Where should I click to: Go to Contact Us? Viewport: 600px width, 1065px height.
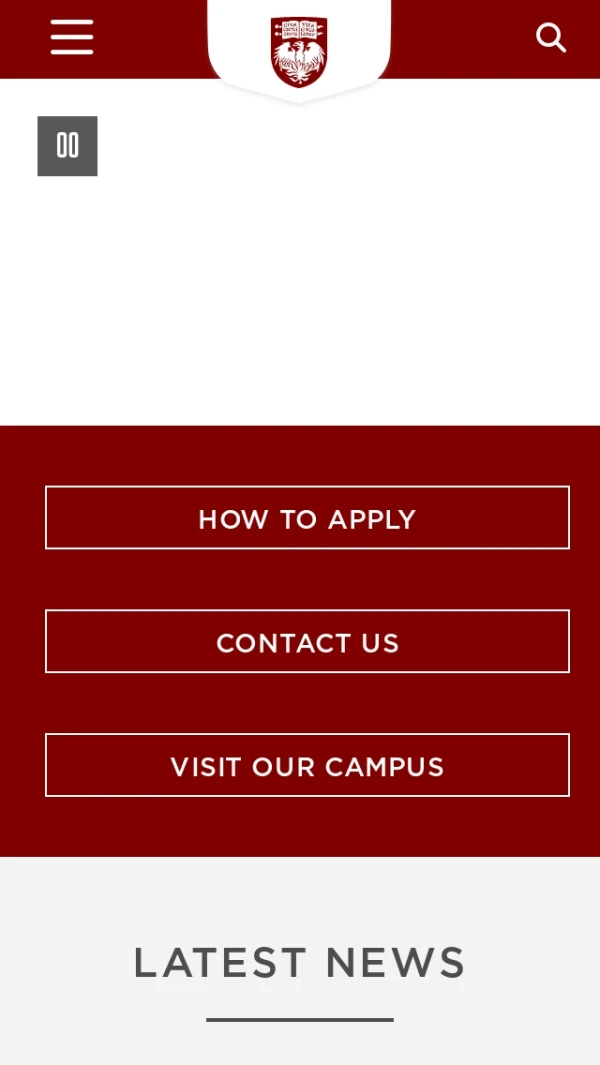[307, 641]
